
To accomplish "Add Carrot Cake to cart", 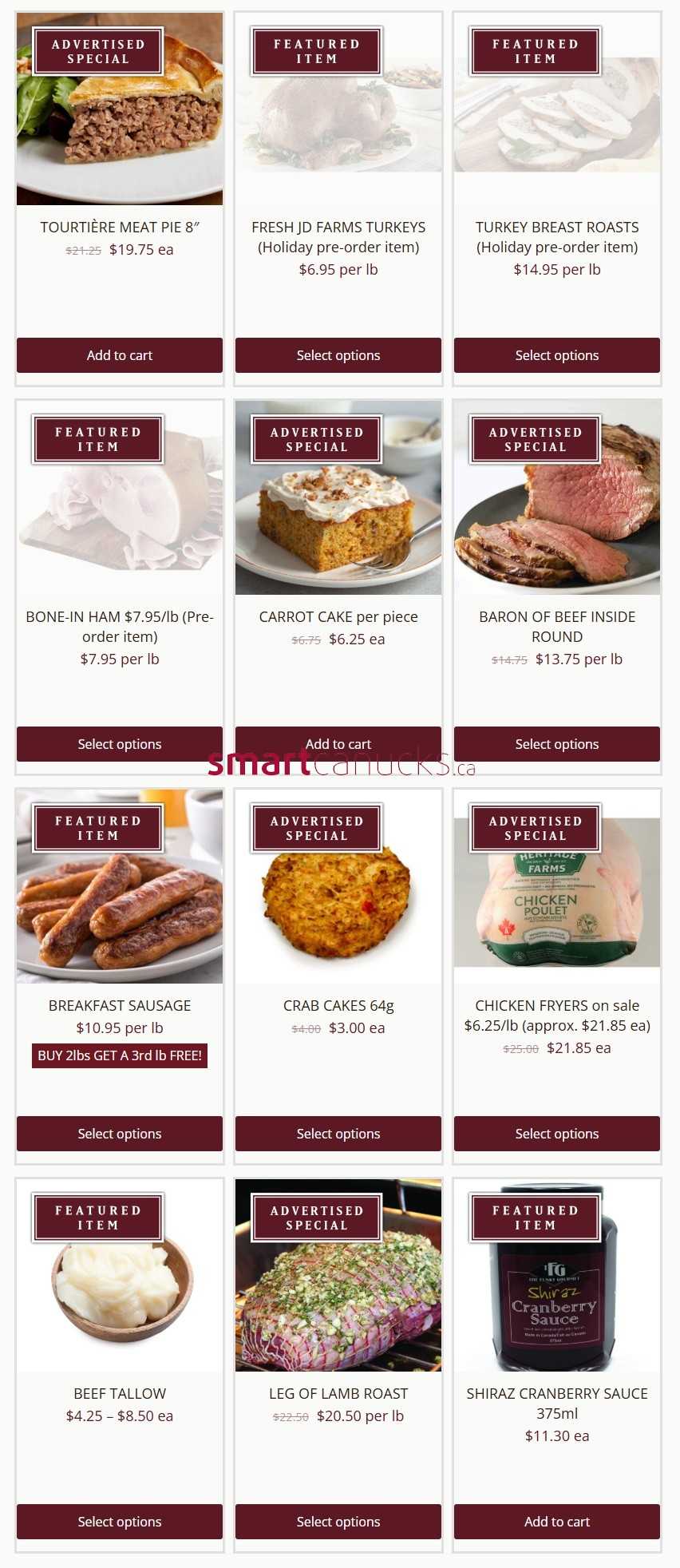I will click(x=338, y=743).
